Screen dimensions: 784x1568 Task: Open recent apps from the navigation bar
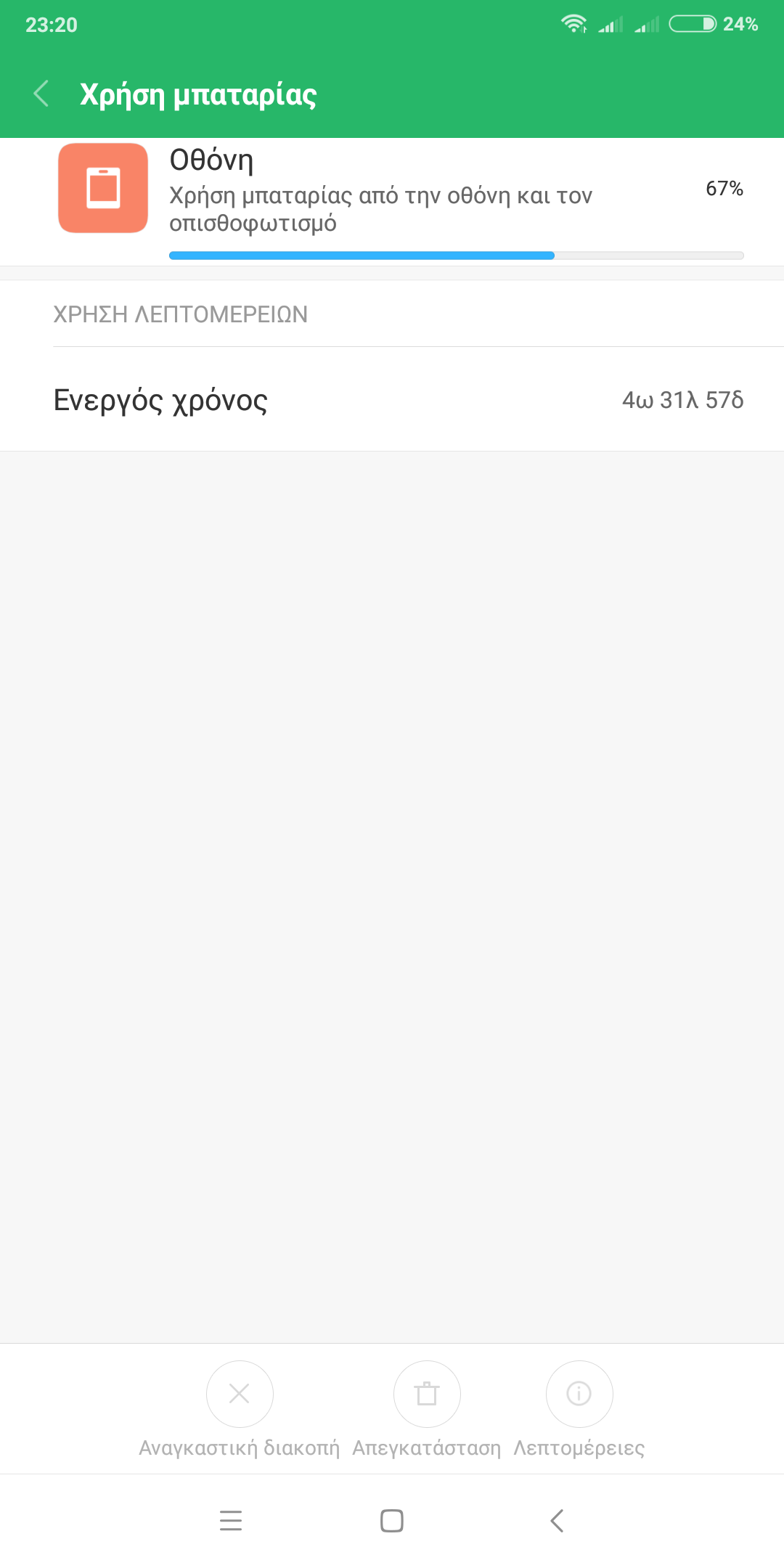[x=231, y=1520]
